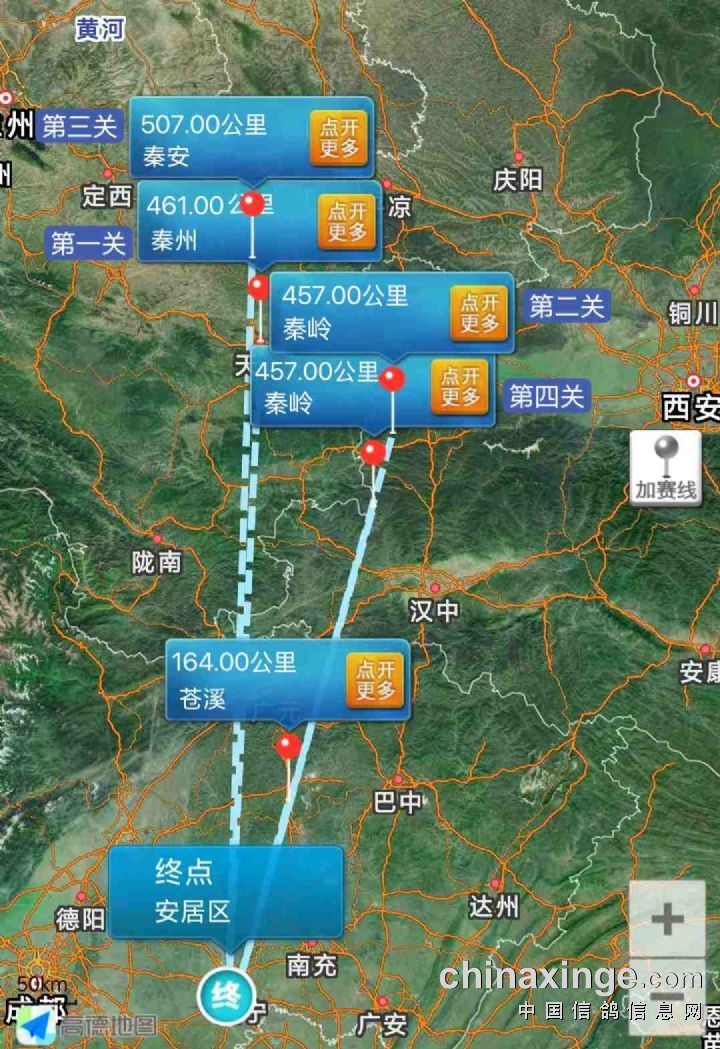Tap 点开更多 on the 秦岭 callout beside 第四关
720x1049 pixels.
pos(460,387)
